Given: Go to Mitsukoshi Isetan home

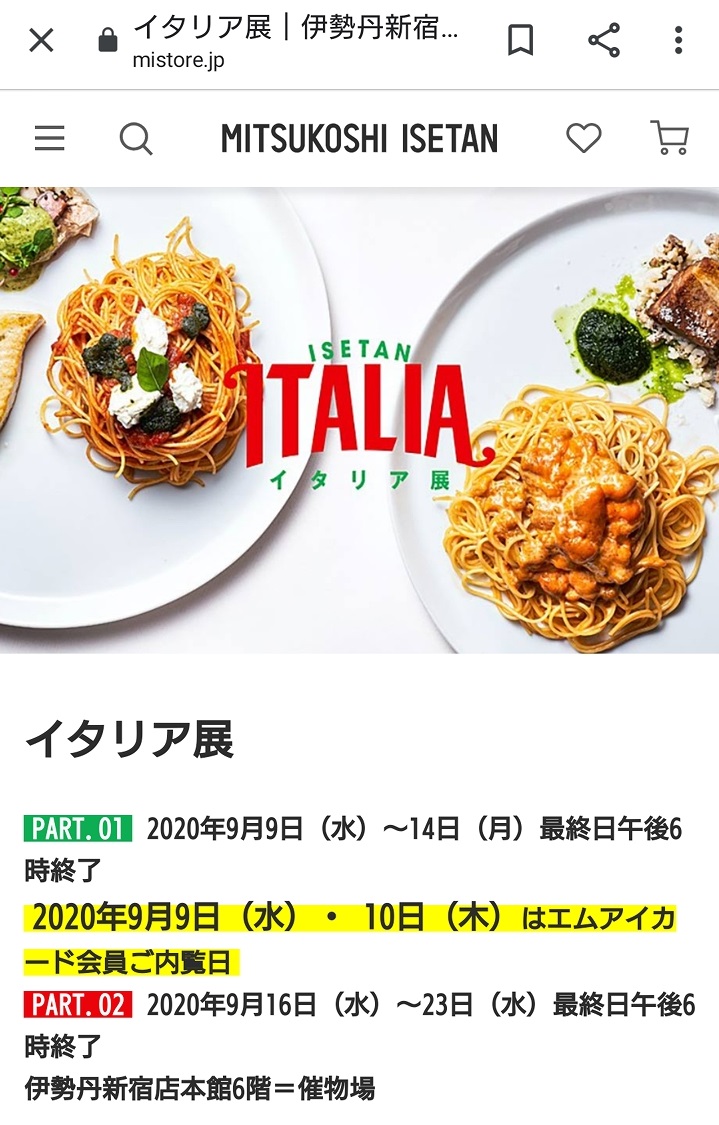Looking at the screenshot, I should point(359,139).
